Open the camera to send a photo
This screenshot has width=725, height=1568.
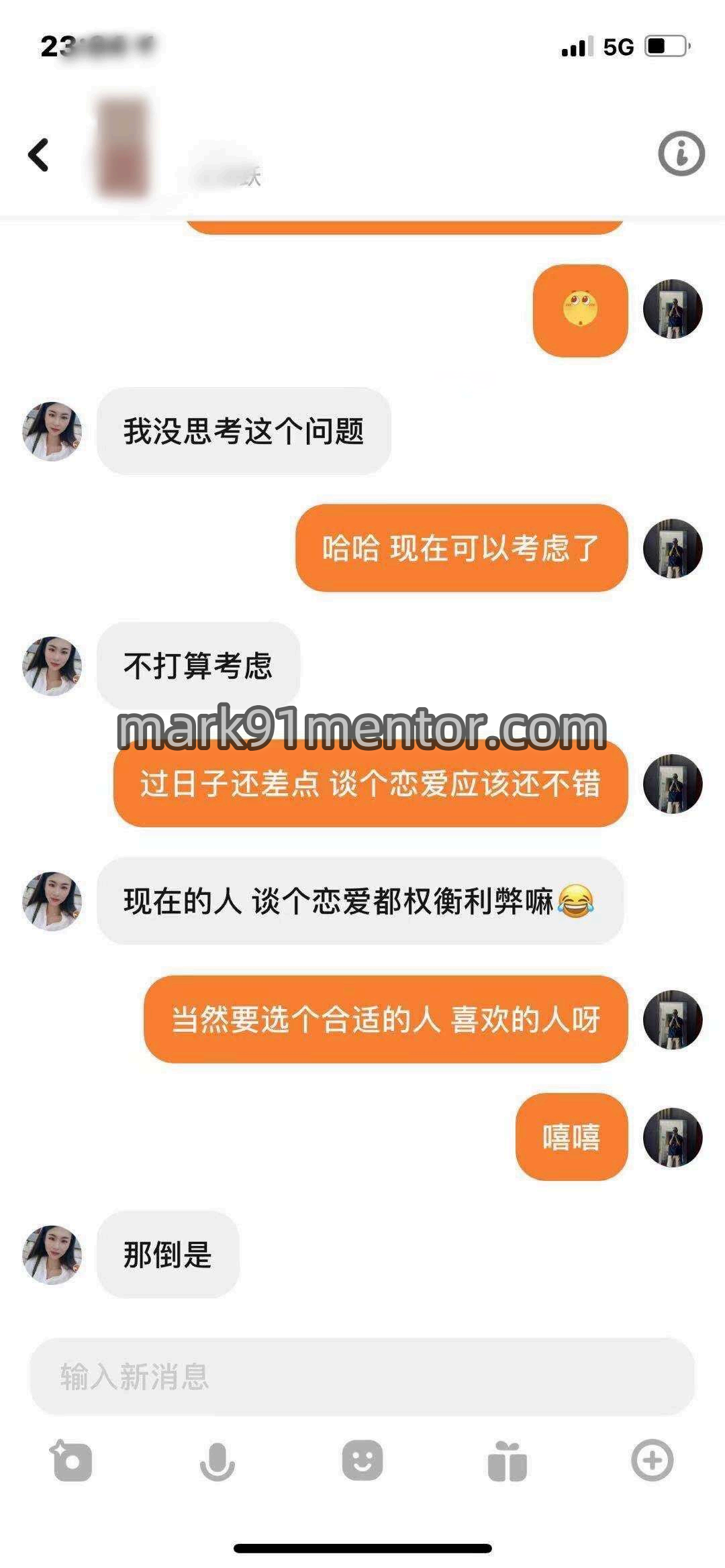click(71, 1461)
